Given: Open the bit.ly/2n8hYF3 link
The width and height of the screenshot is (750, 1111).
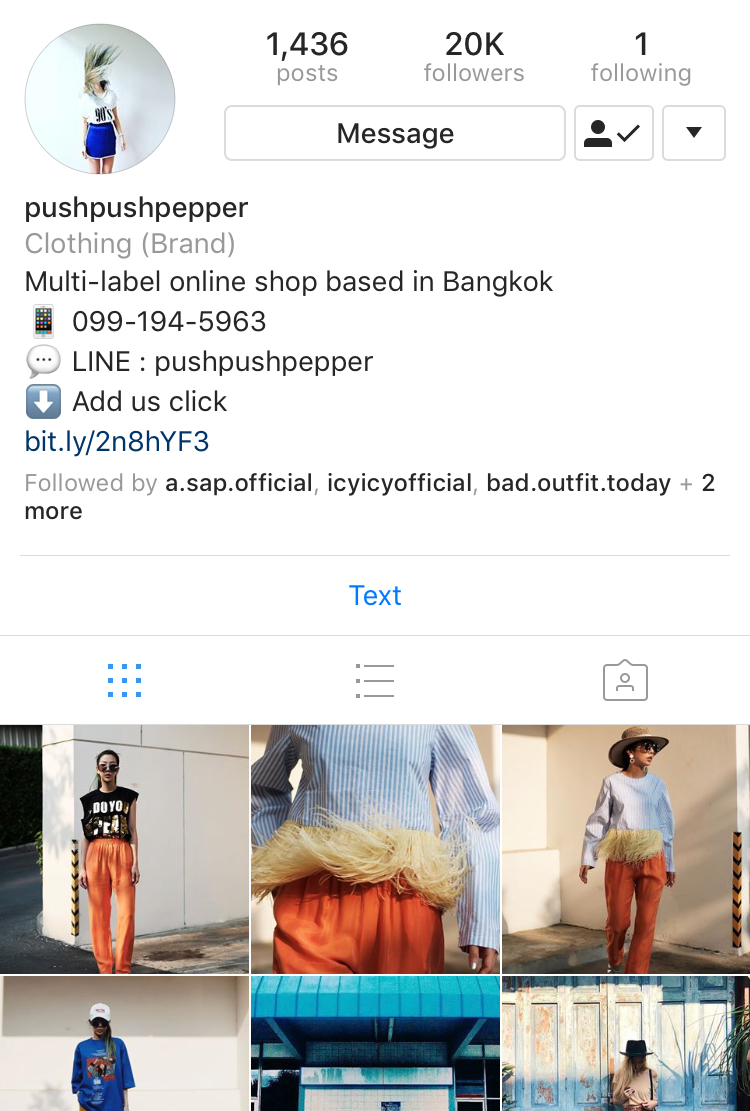Looking at the screenshot, I should (x=117, y=442).
